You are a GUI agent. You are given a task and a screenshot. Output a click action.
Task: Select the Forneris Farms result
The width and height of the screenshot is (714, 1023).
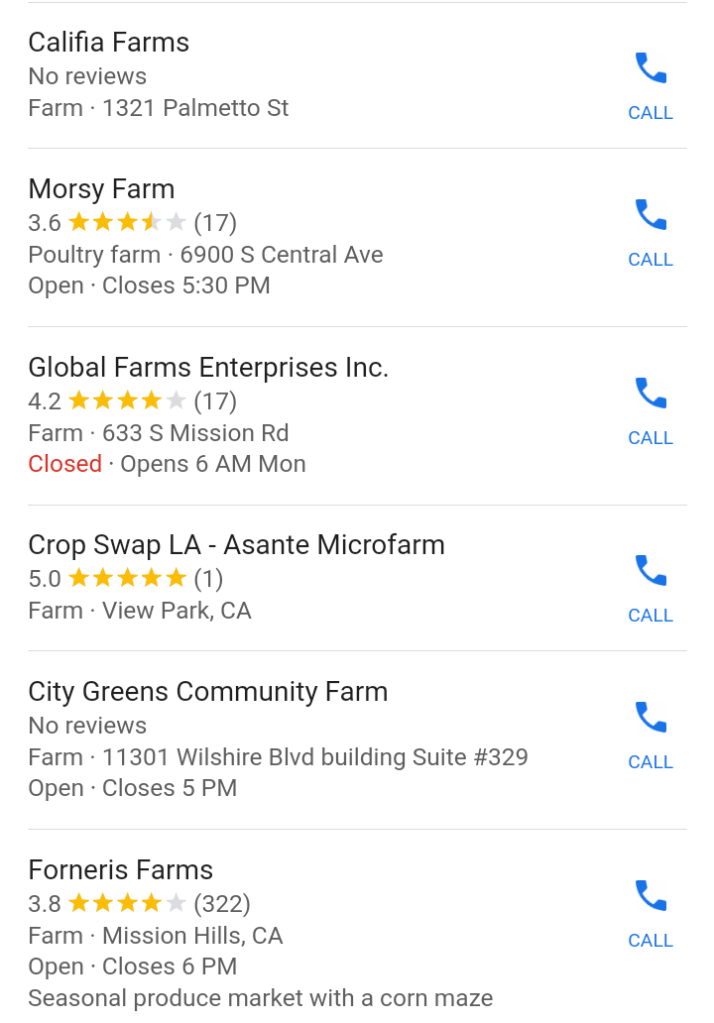point(121,870)
